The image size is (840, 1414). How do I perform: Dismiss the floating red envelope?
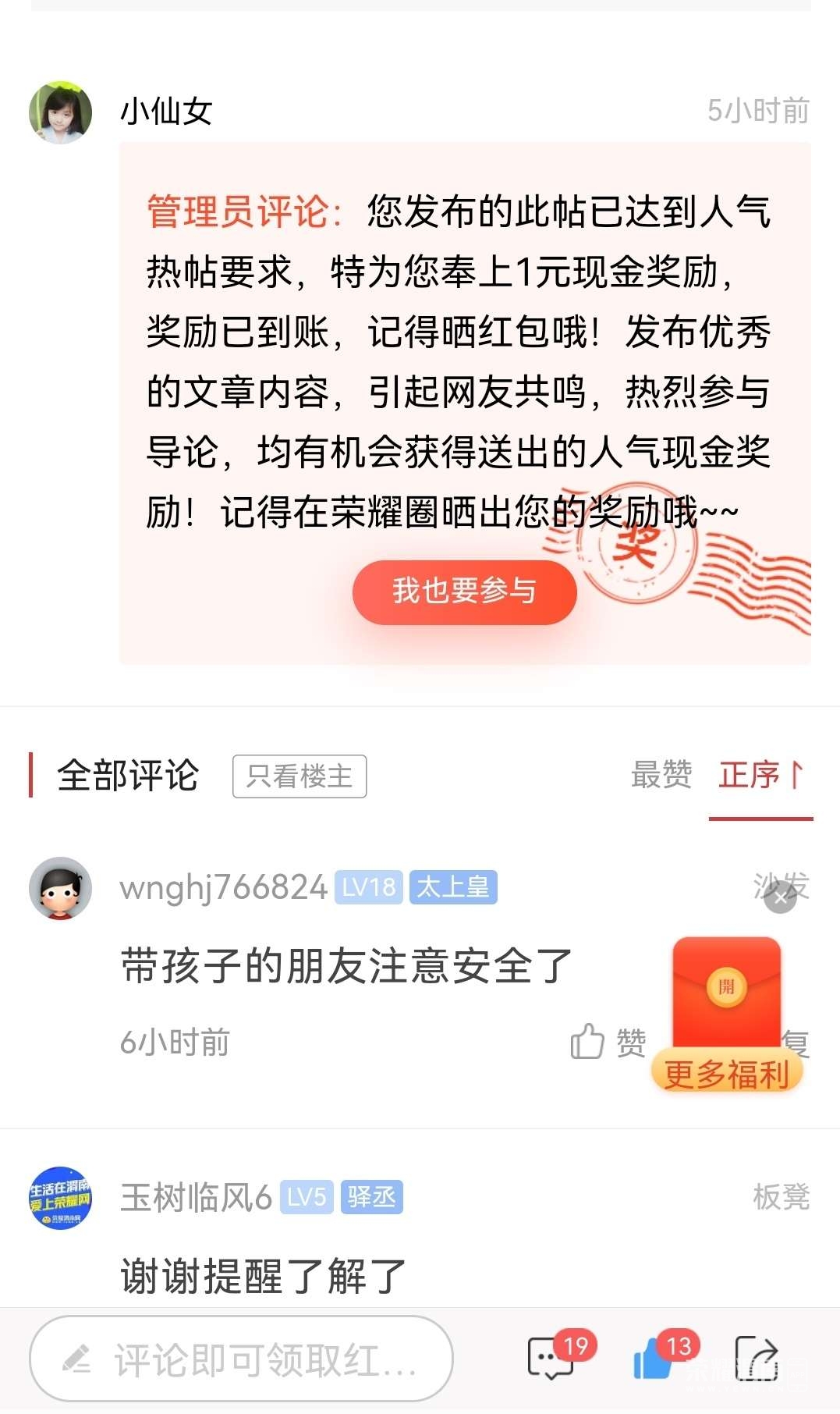tap(780, 898)
